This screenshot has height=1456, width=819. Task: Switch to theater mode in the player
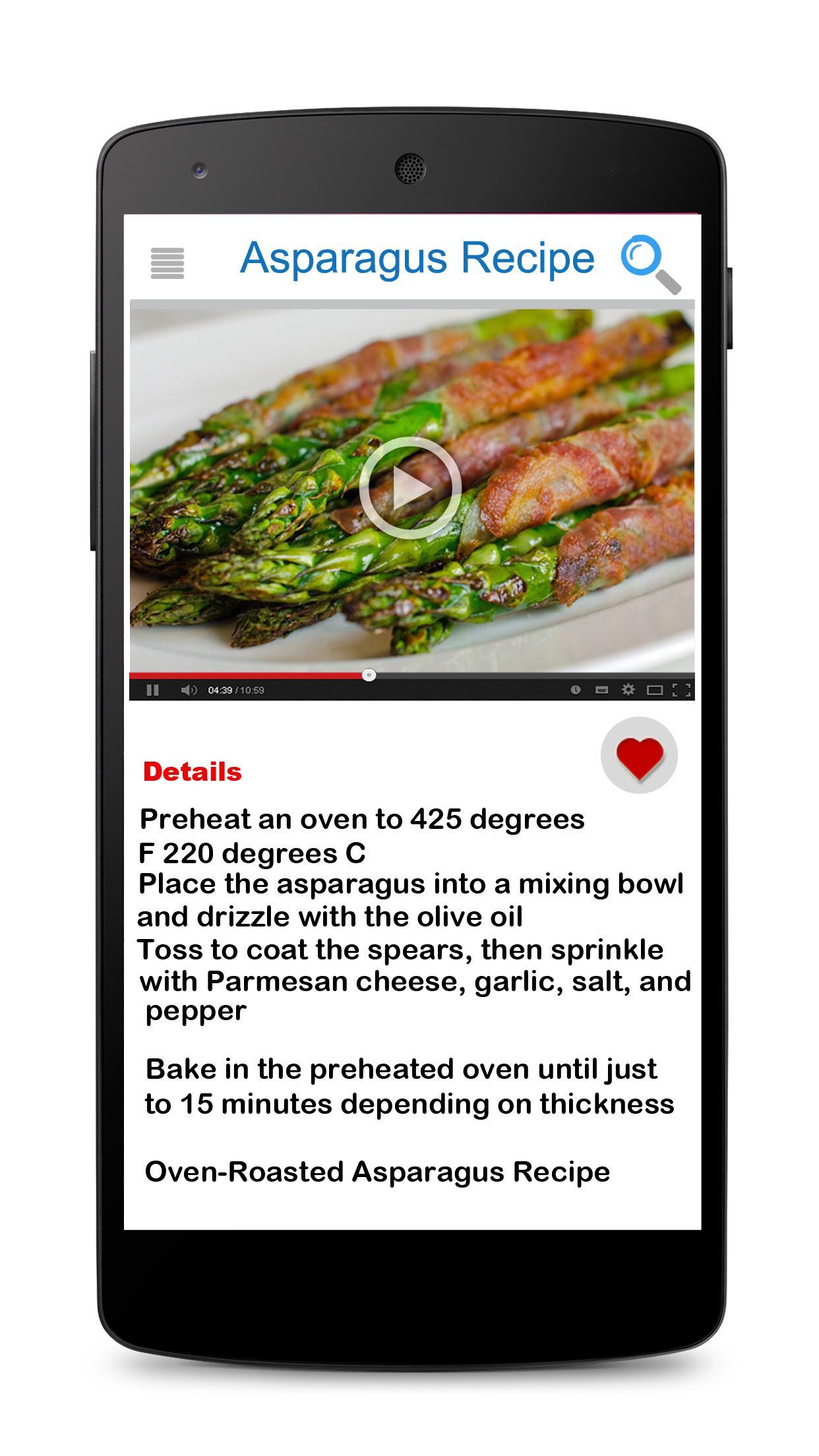[654, 689]
